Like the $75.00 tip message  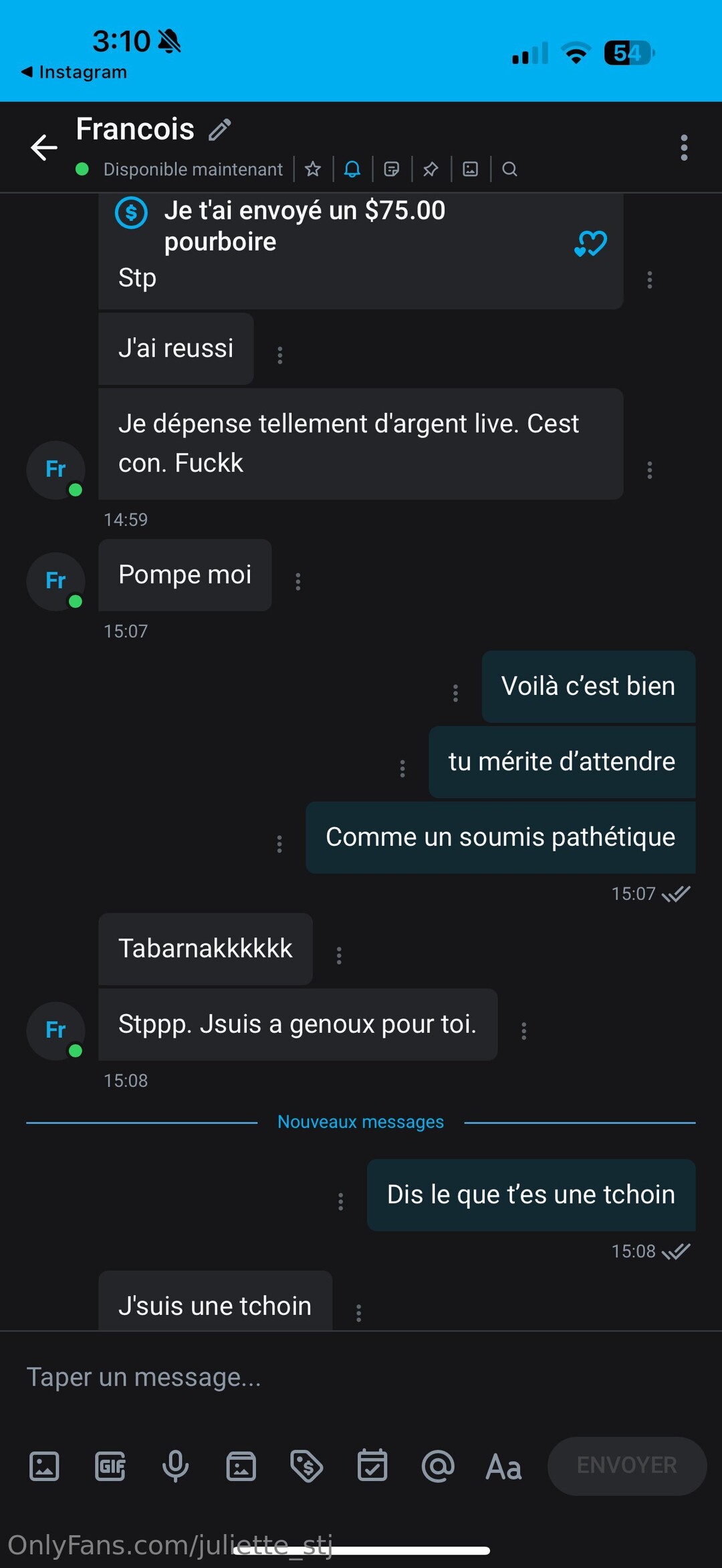tap(590, 243)
